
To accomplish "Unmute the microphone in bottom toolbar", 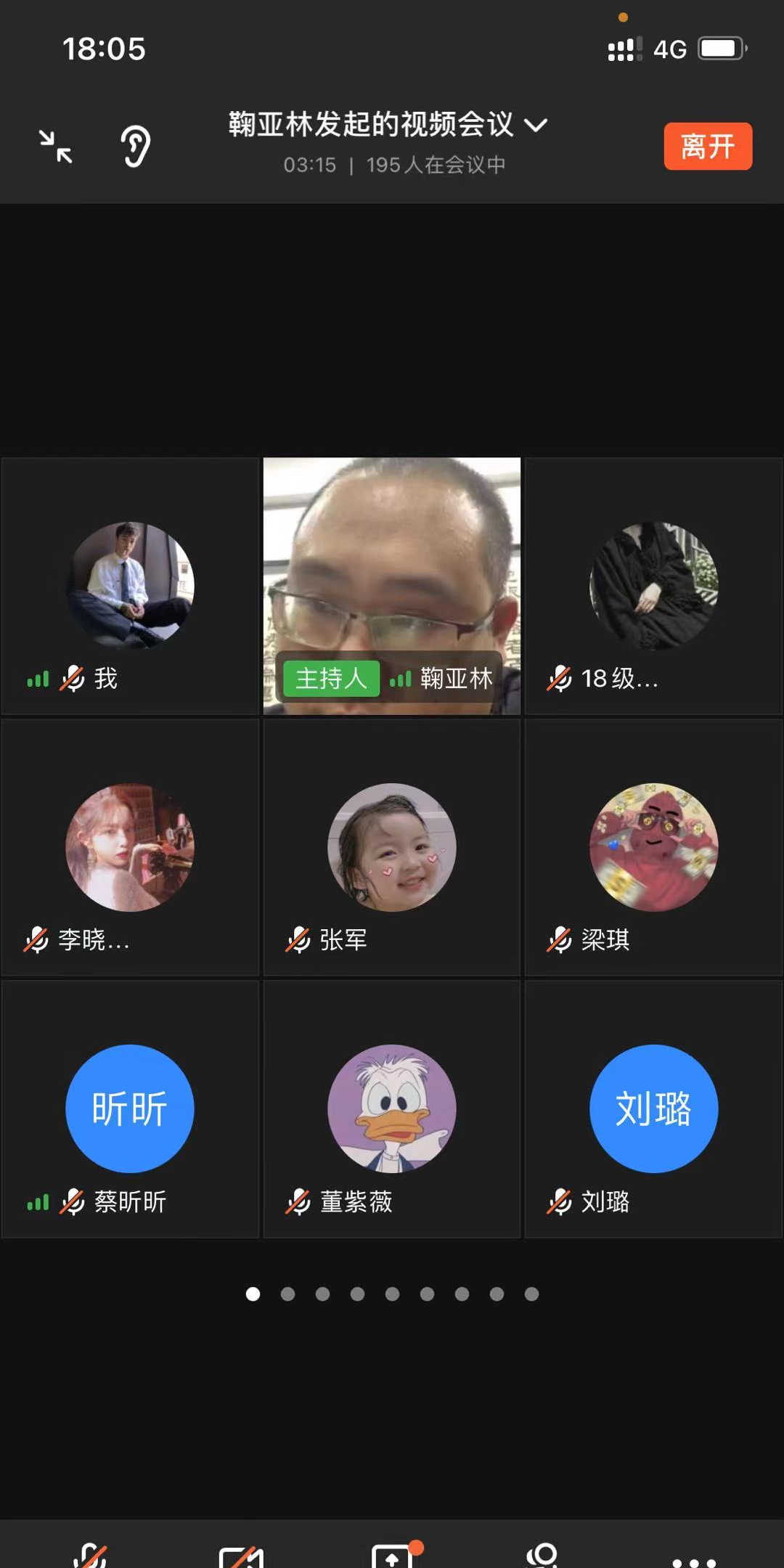I will [x=90, y=1555].
